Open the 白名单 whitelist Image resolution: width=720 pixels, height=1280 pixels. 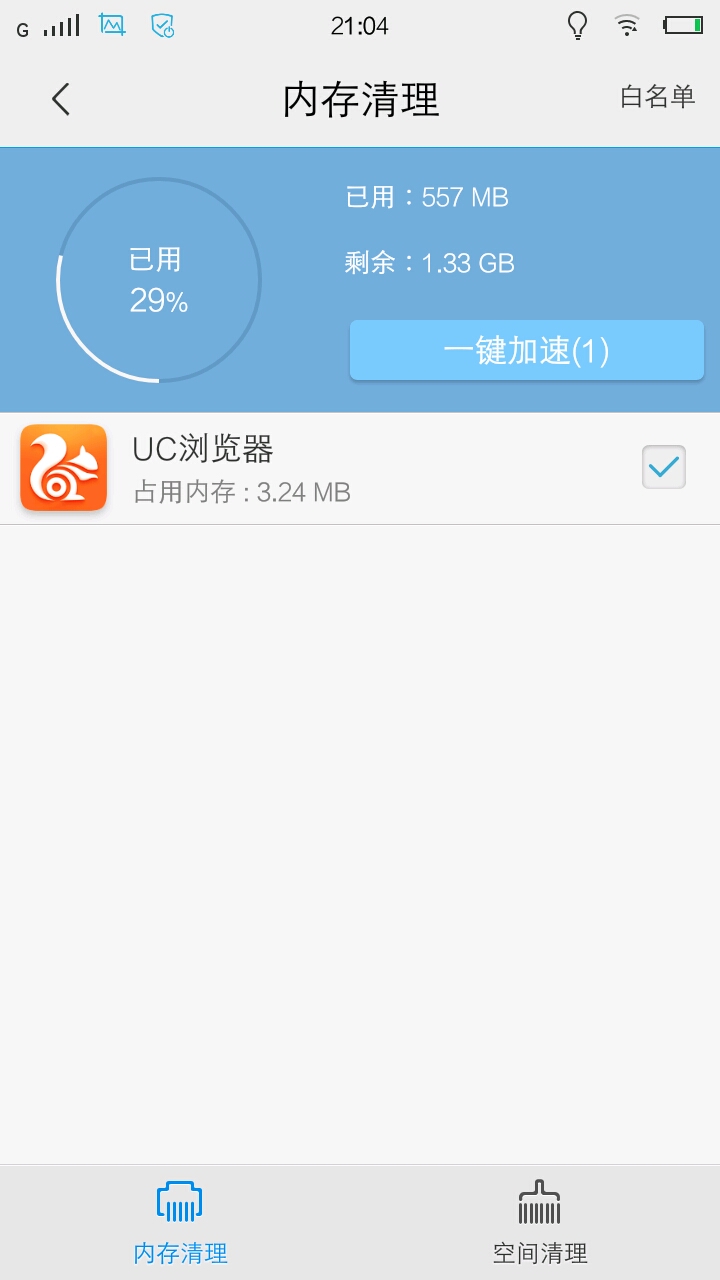coord(657,97)
